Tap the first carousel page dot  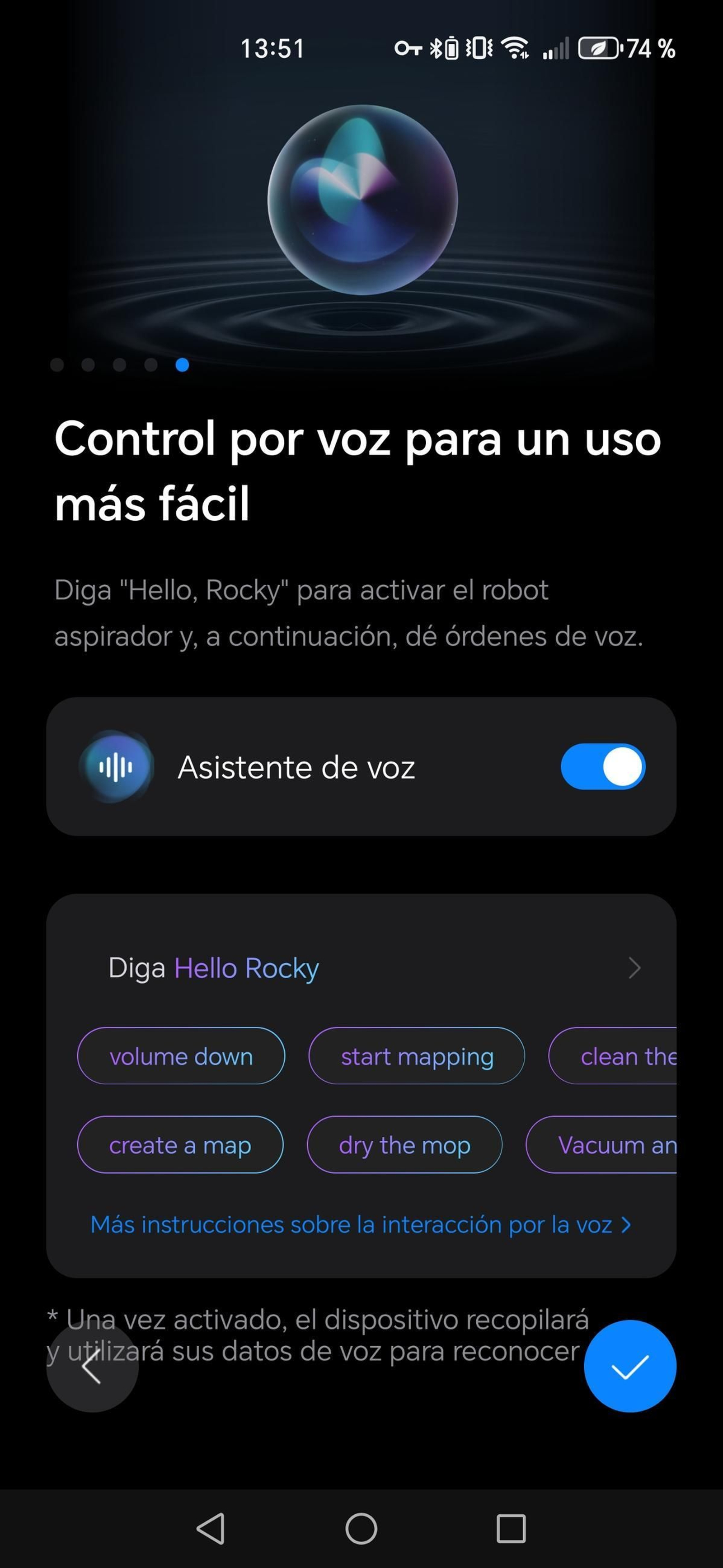pos(57,365)
